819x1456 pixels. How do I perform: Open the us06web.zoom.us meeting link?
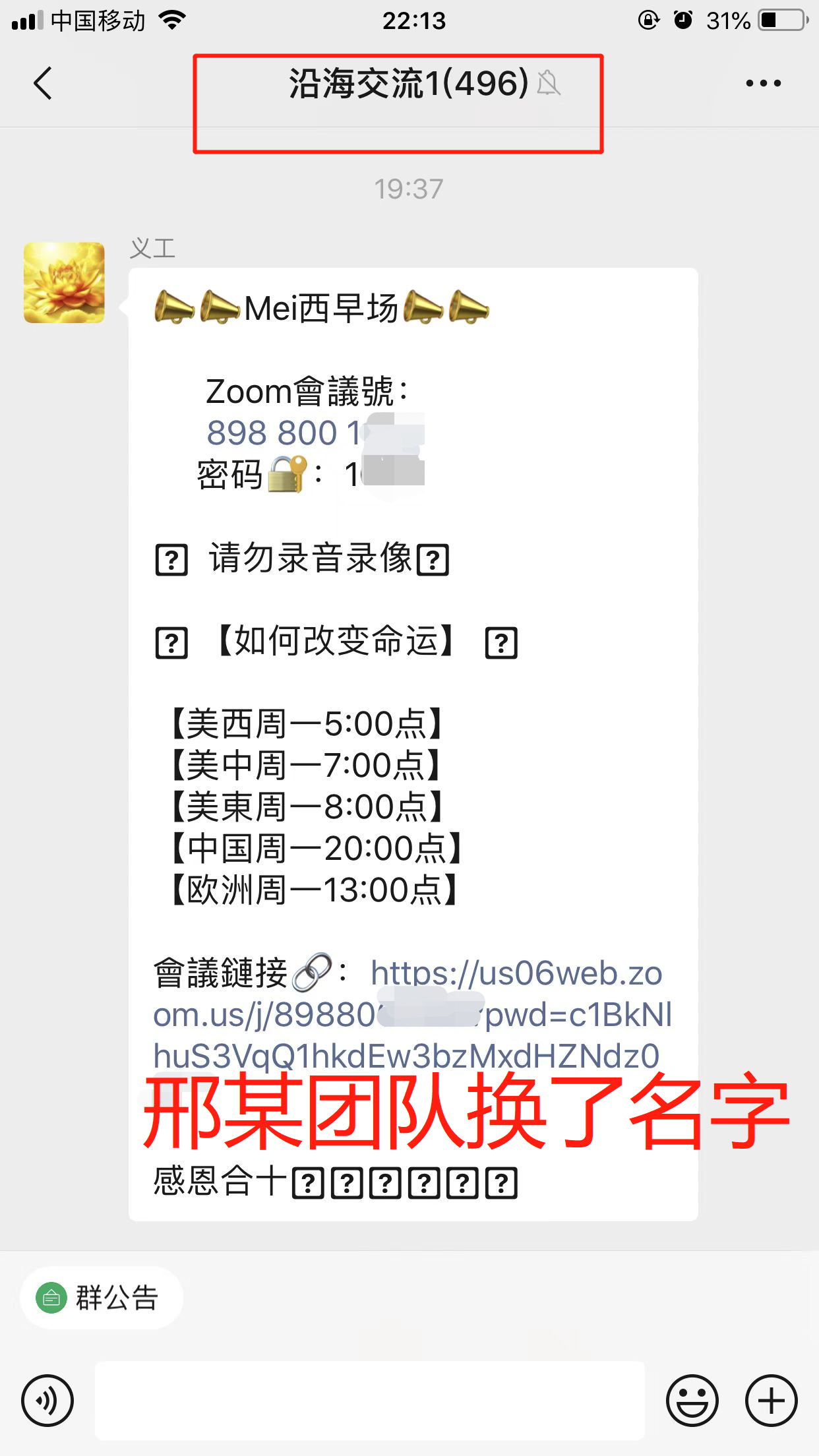point(412,1015)
